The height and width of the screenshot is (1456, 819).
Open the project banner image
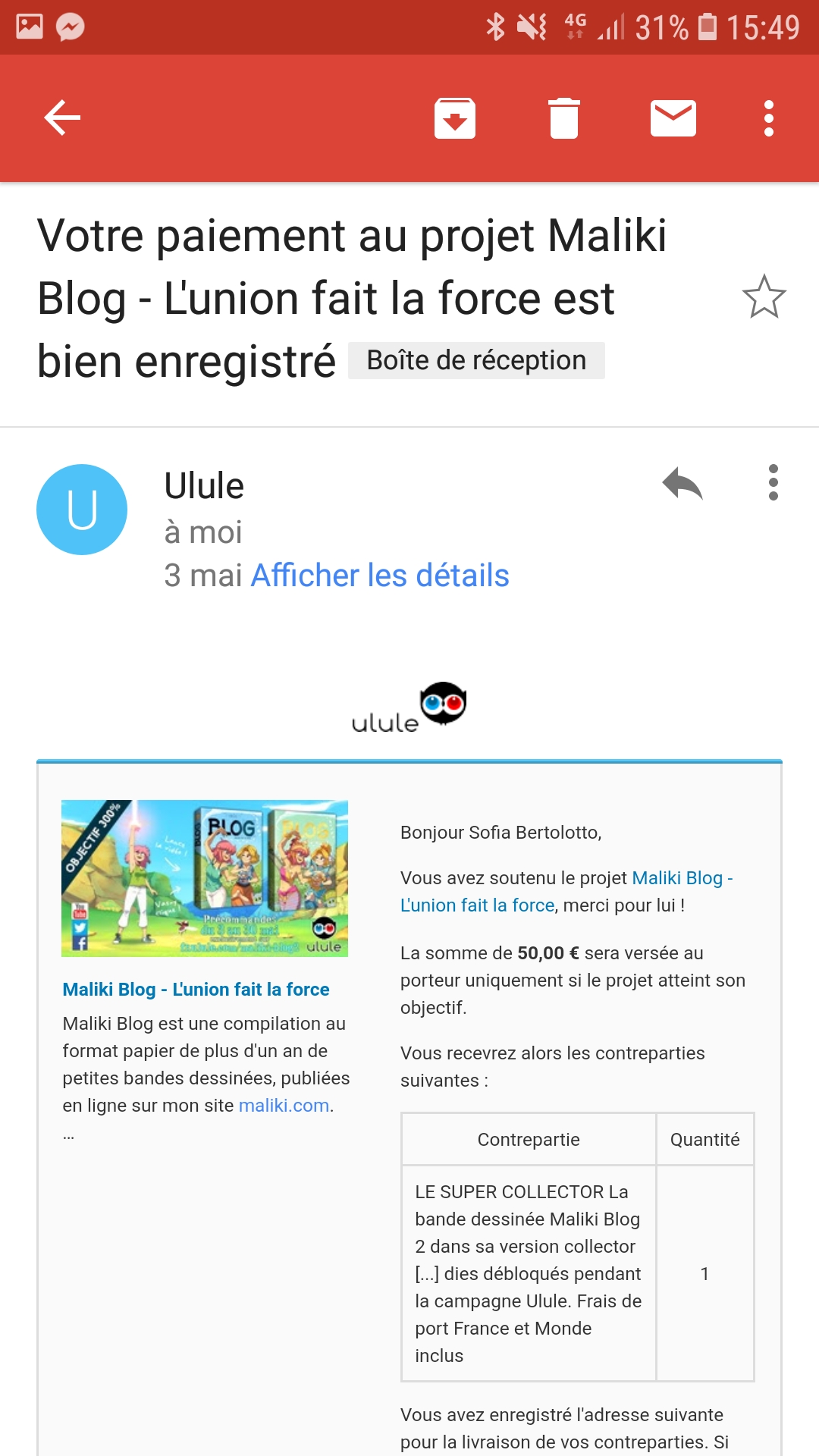tap(205, 878)
